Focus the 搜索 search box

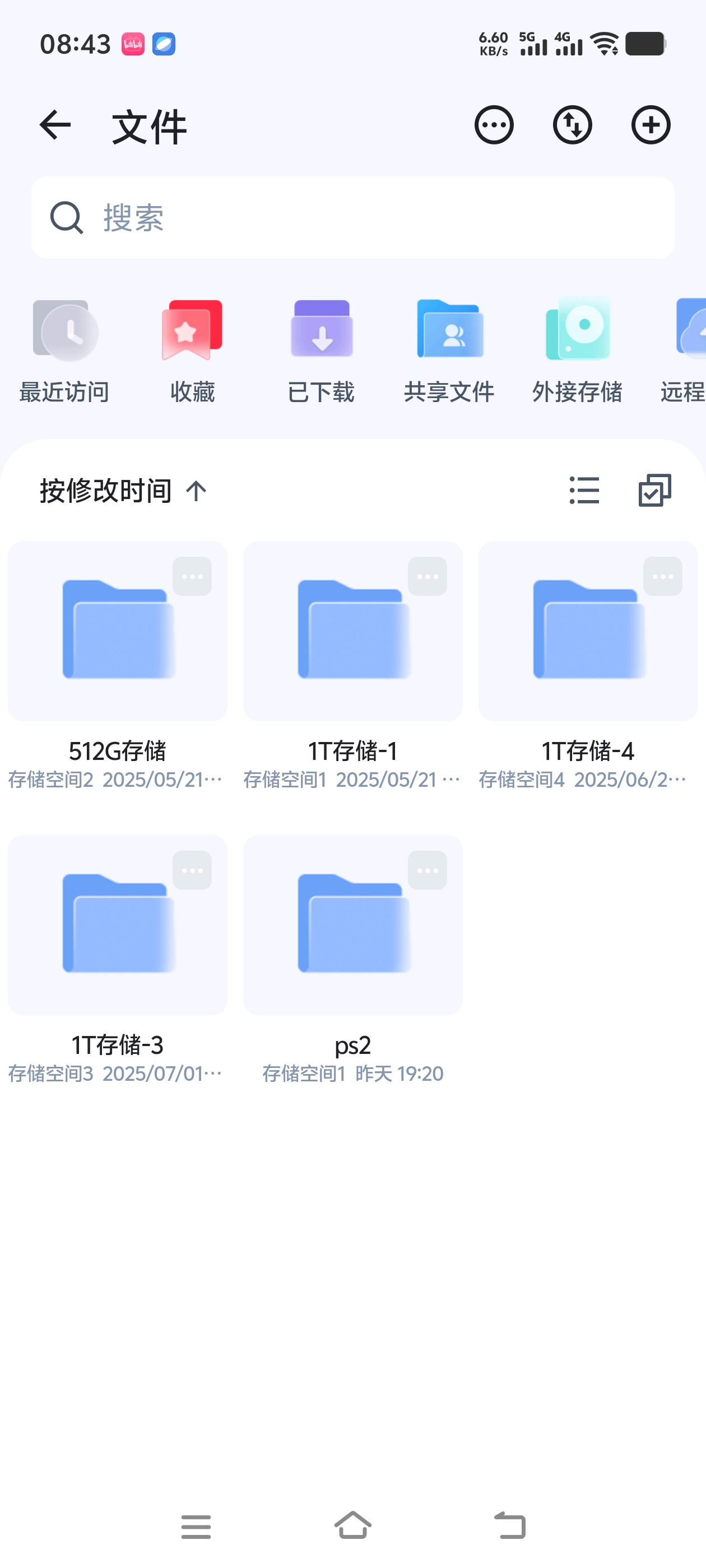(x=352, y=218)
